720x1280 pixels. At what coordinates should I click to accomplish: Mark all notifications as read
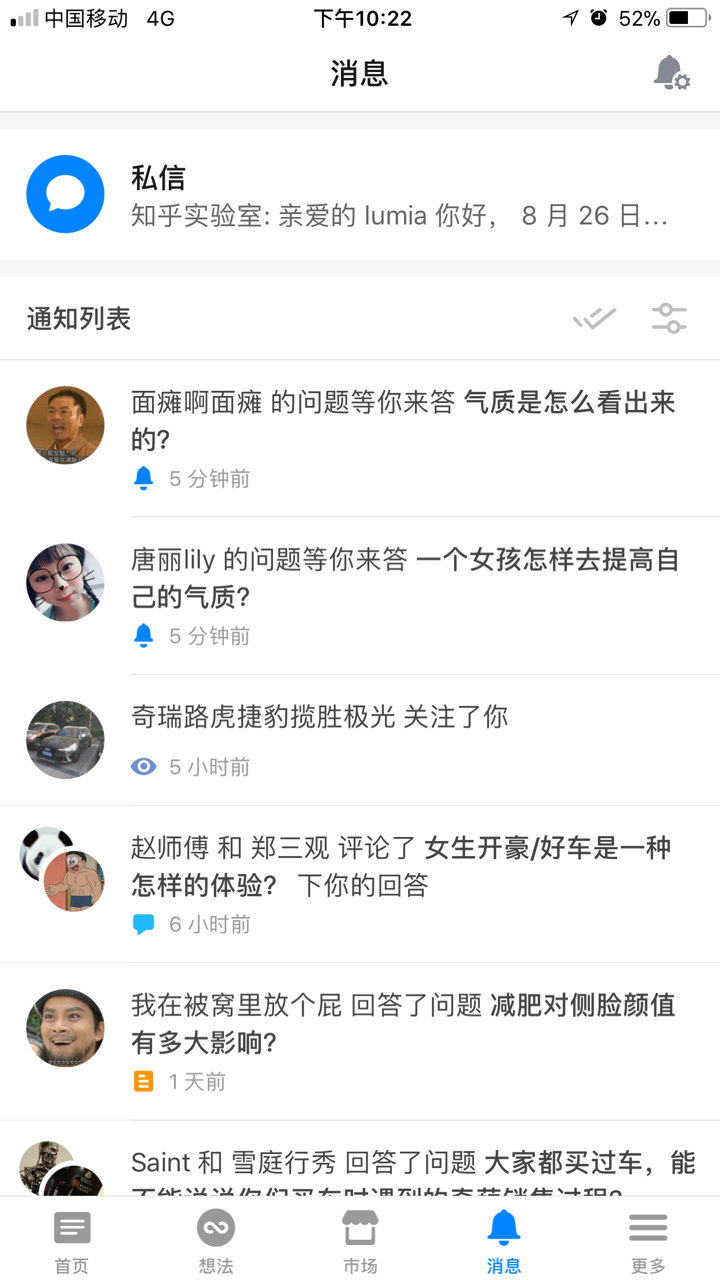pyautogui.click(x=594, y=319)
